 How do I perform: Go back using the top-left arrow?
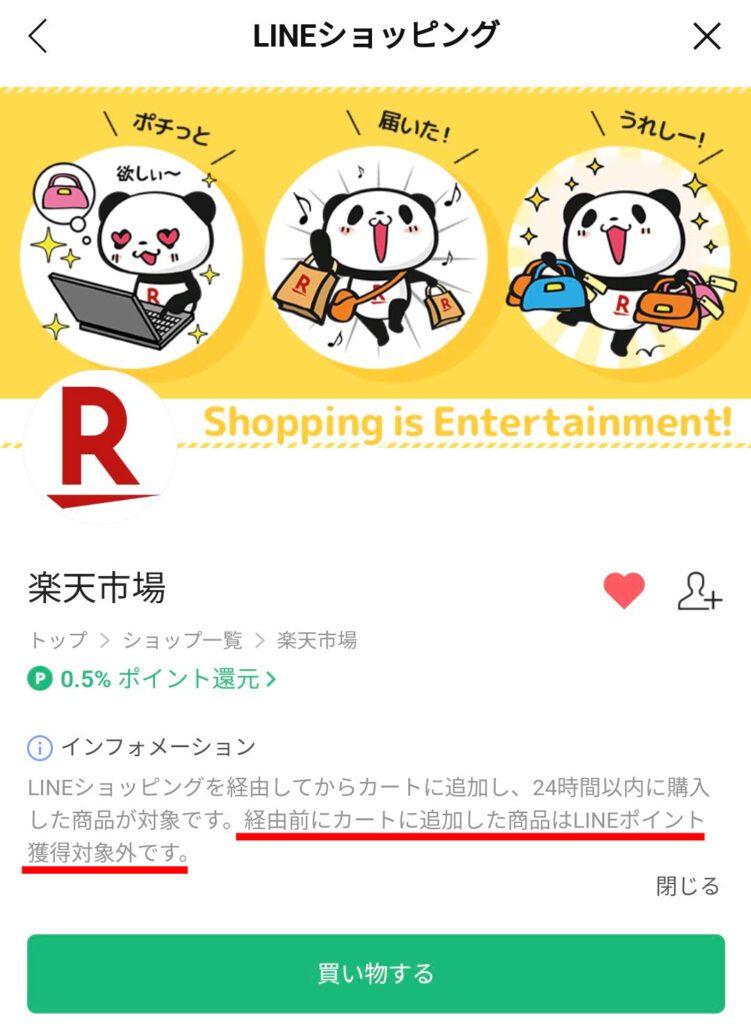[38, 37]
